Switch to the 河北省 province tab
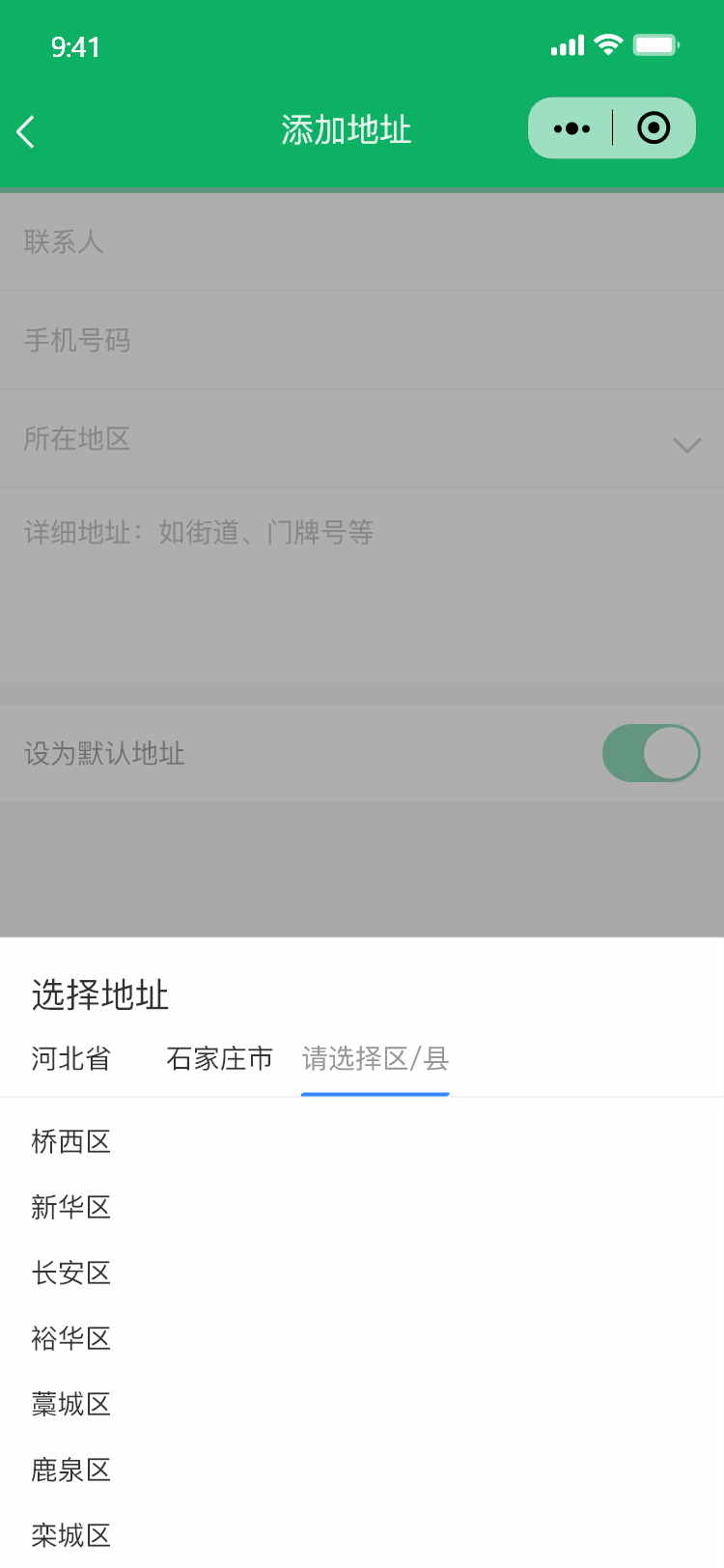 tap(70, 1059)
